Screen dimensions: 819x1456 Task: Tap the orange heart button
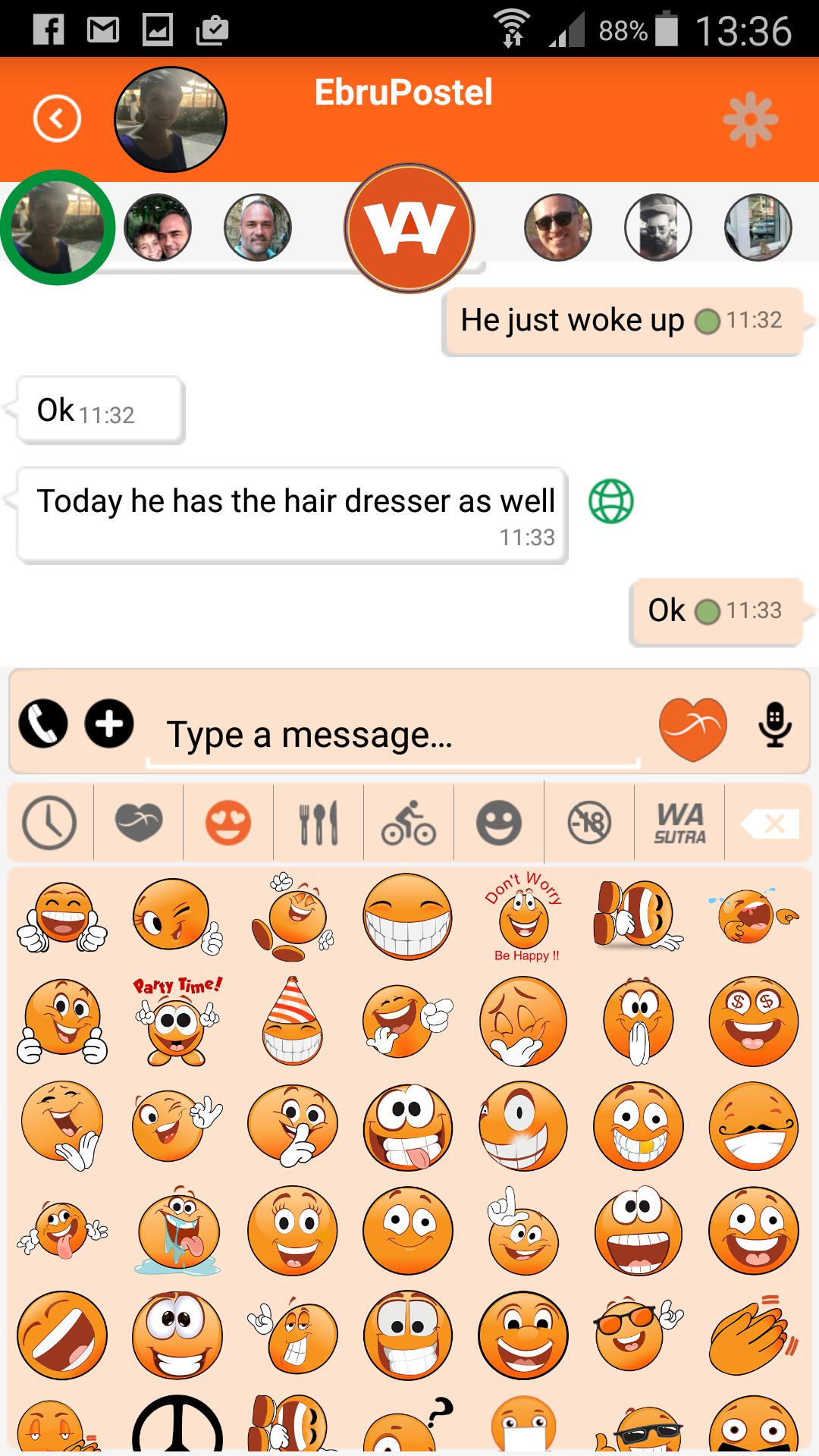(x=692, y=728)
